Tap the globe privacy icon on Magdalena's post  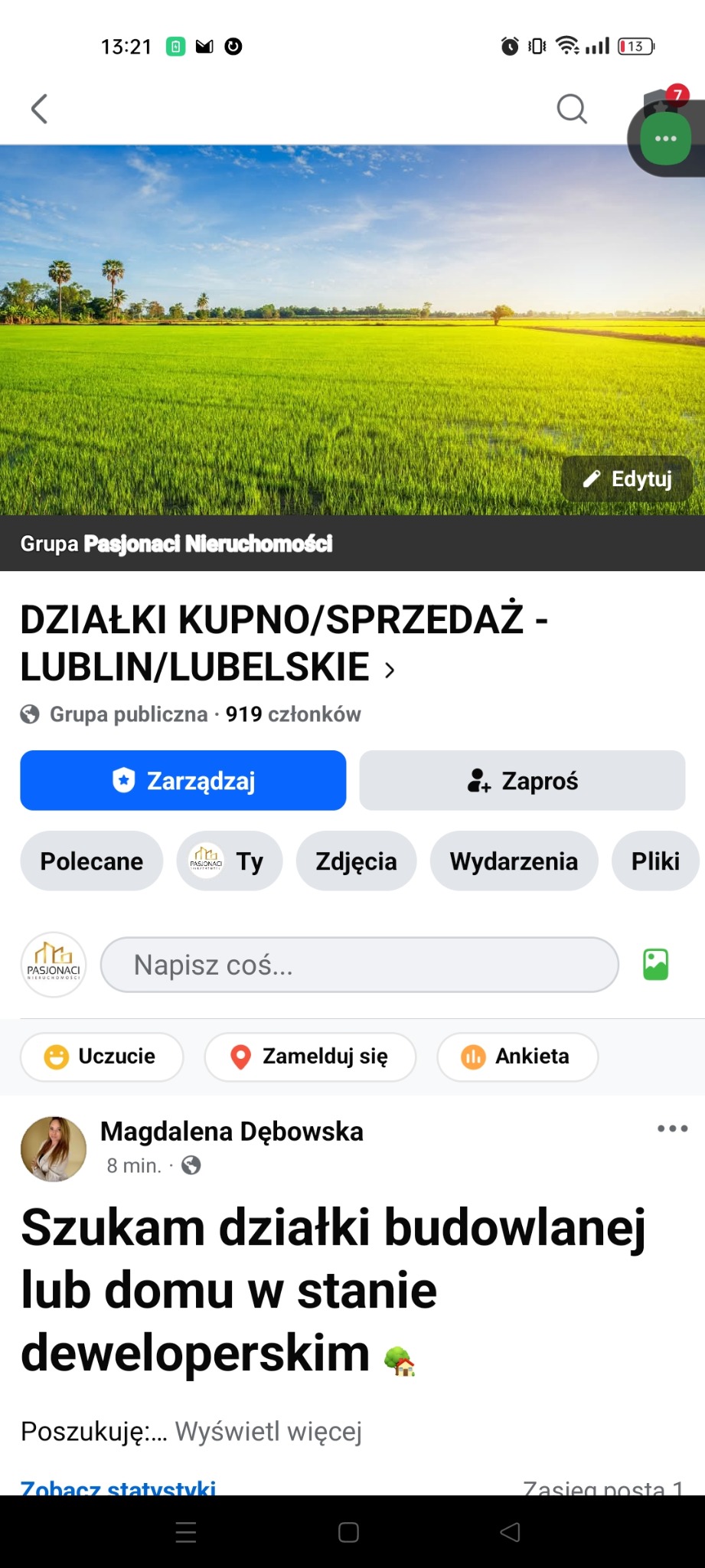tap(191, 1165)
